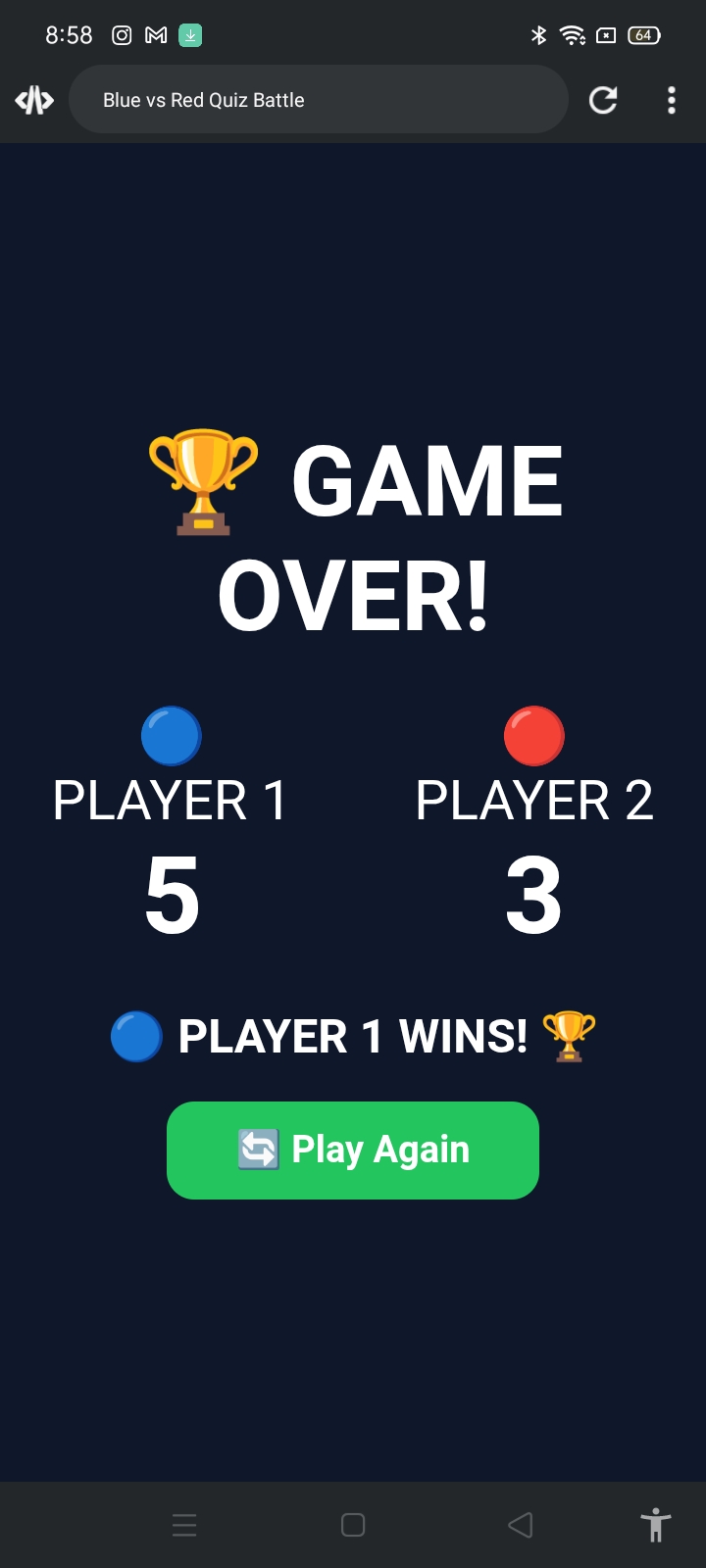Reload the page with the refresh icon
The height and width of the screenshot is (1568, 706).
click(x=603, y=100)
